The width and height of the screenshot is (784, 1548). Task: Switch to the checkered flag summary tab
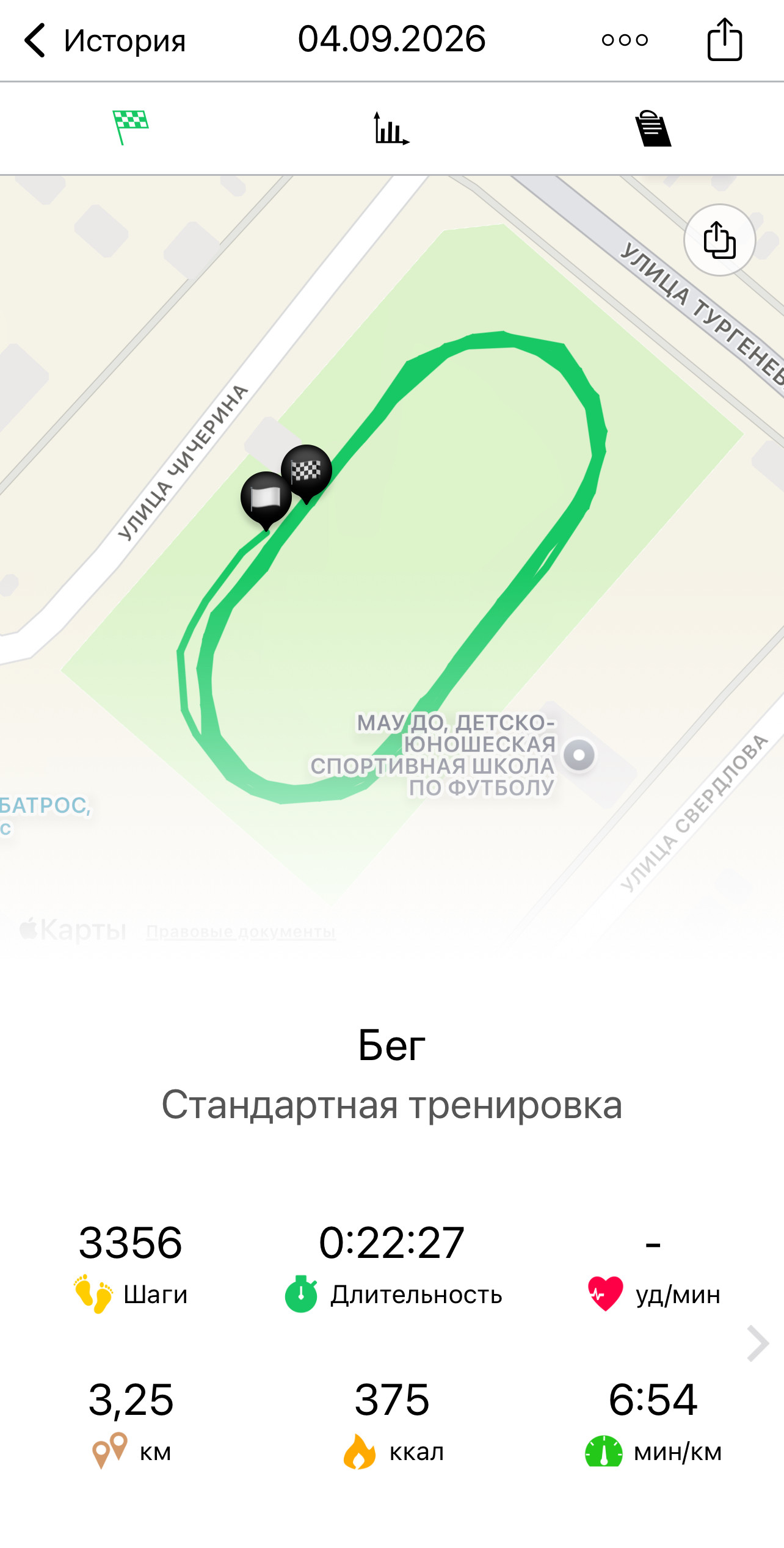(131, 128)
